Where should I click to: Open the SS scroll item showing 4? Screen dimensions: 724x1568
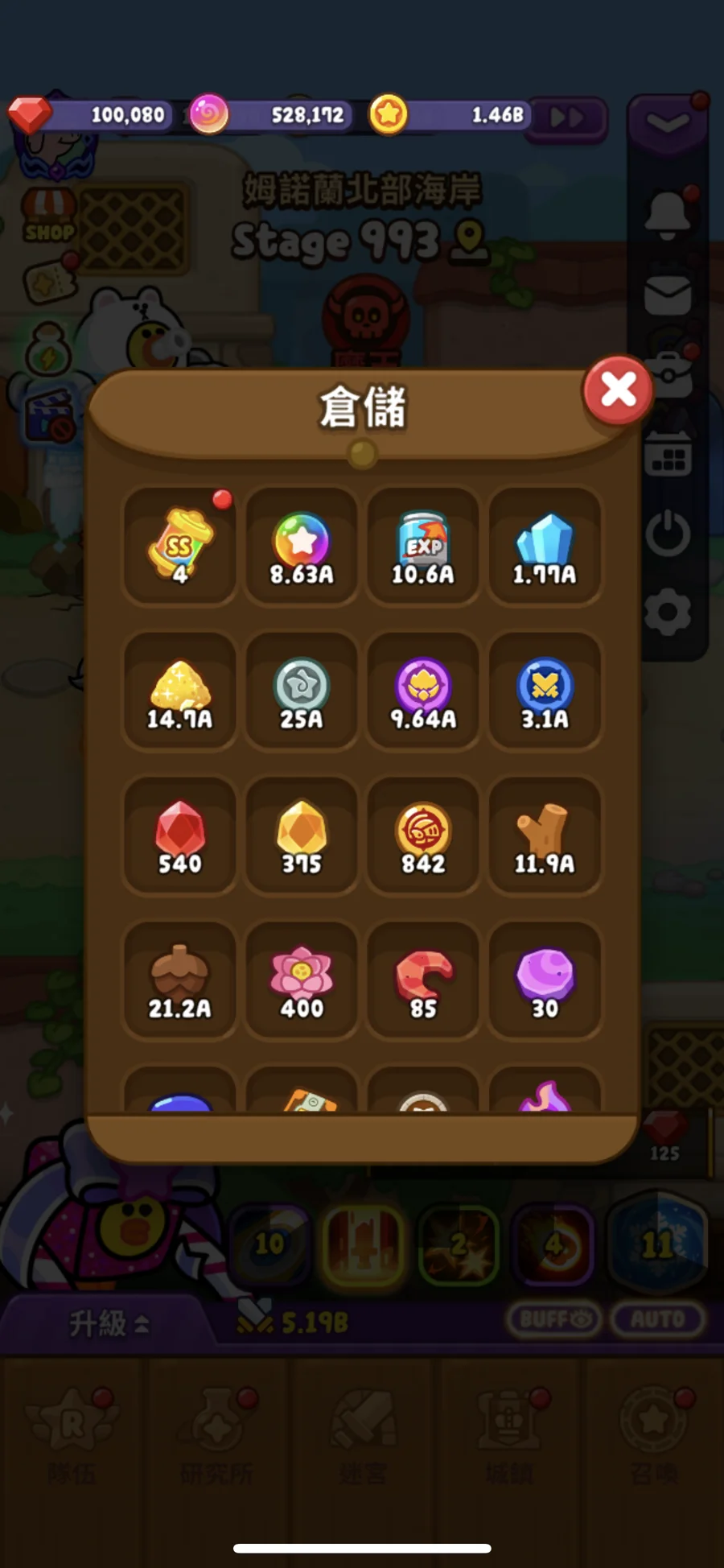(180, 546)
